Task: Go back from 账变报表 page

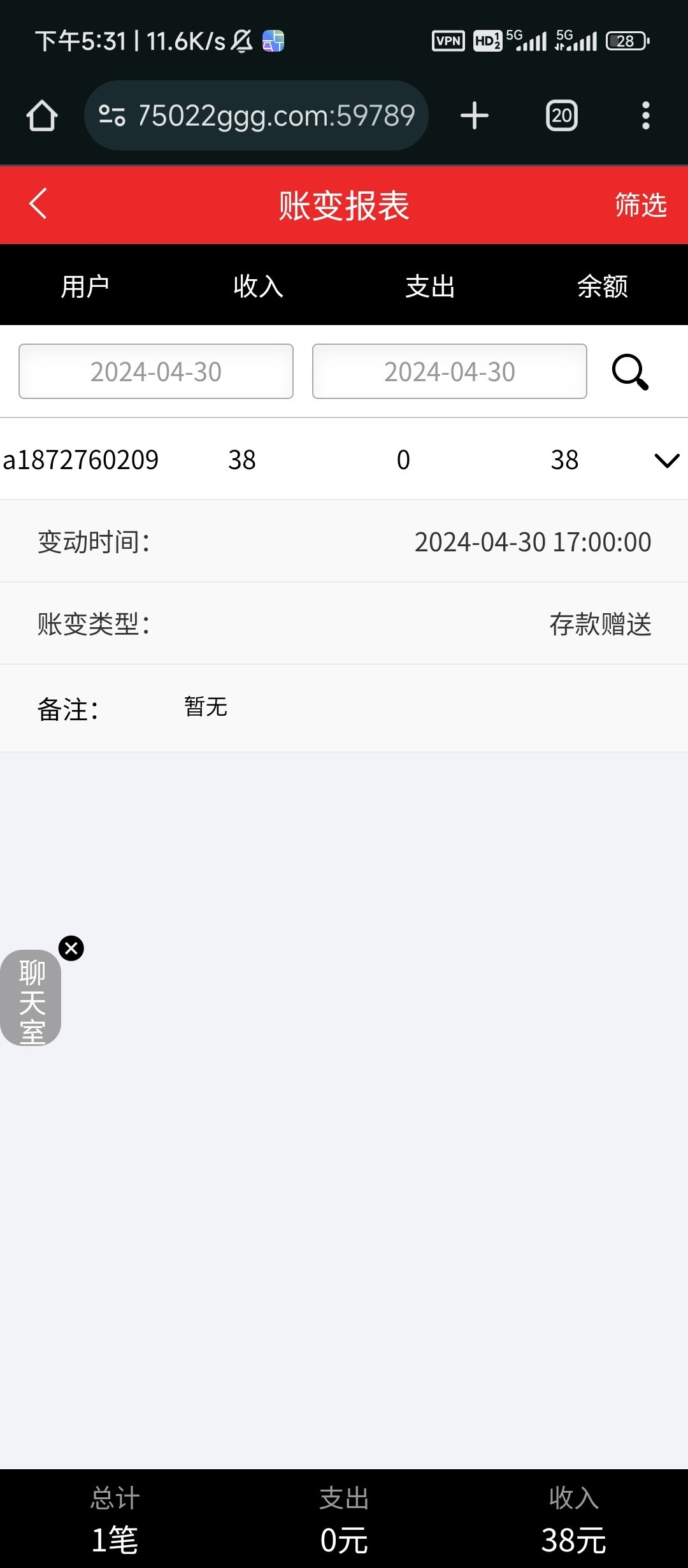Action: coord(38,205)
